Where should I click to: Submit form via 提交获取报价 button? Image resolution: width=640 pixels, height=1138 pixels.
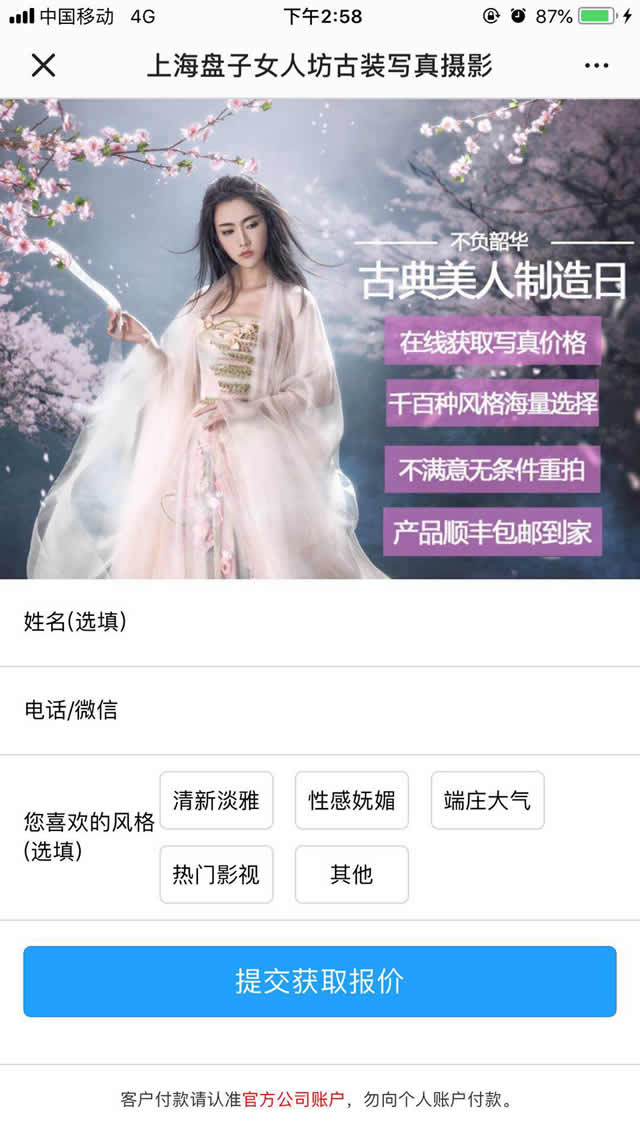tap(320, 981)
